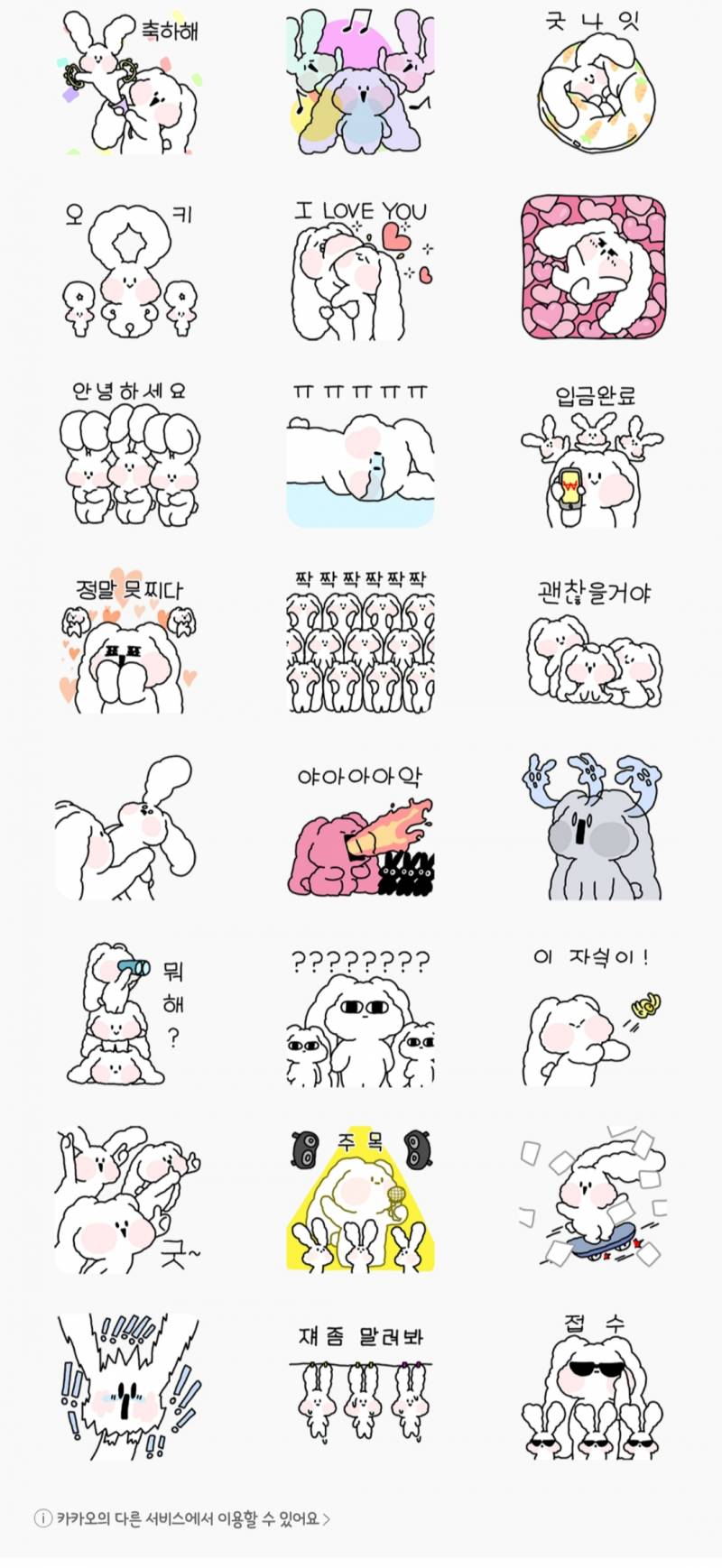Image resolution: width=722 pixels, height=1568 pixels.
Task: Tap the 주목 spotlight sticker
Action: [x=360, y=1200]
